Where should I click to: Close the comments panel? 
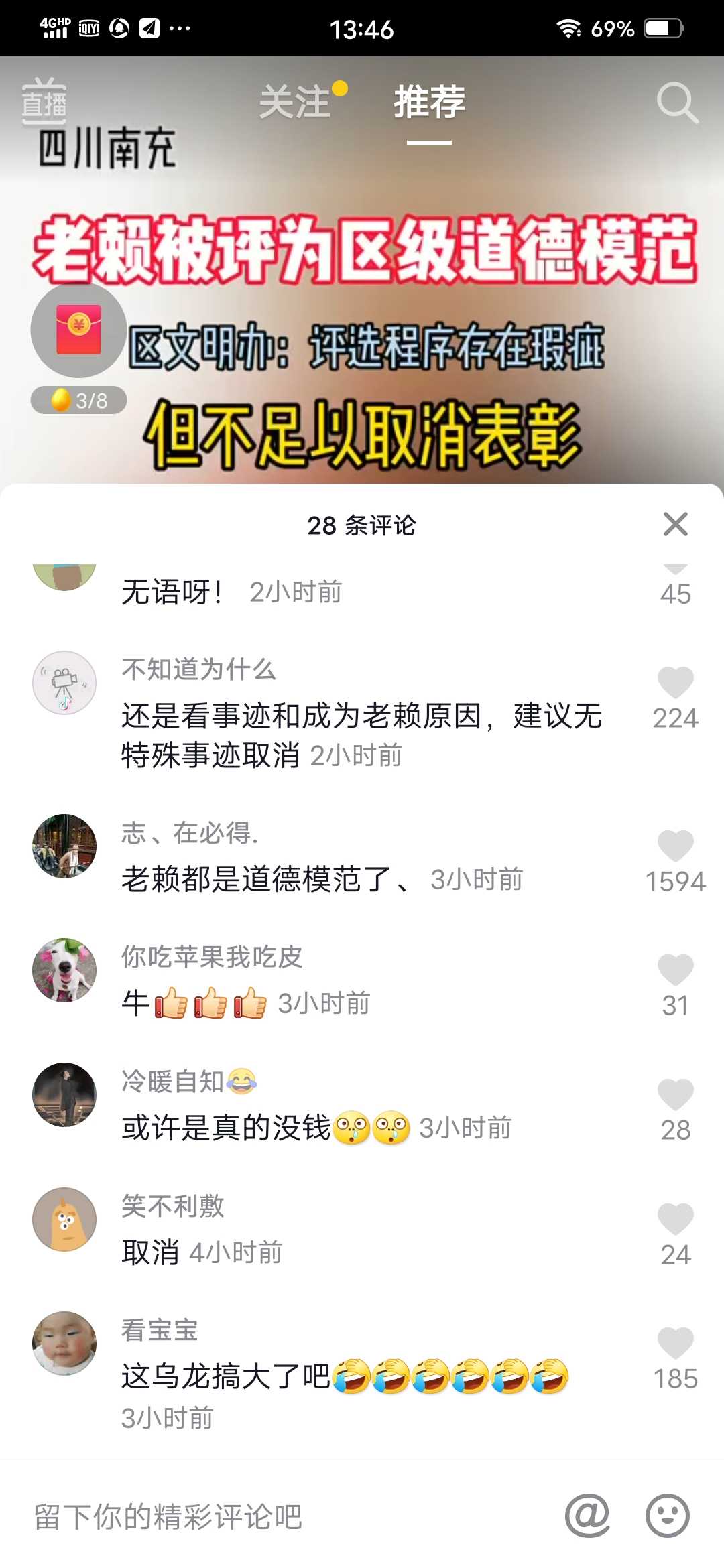pyautogui.click(x=675, y=524)
